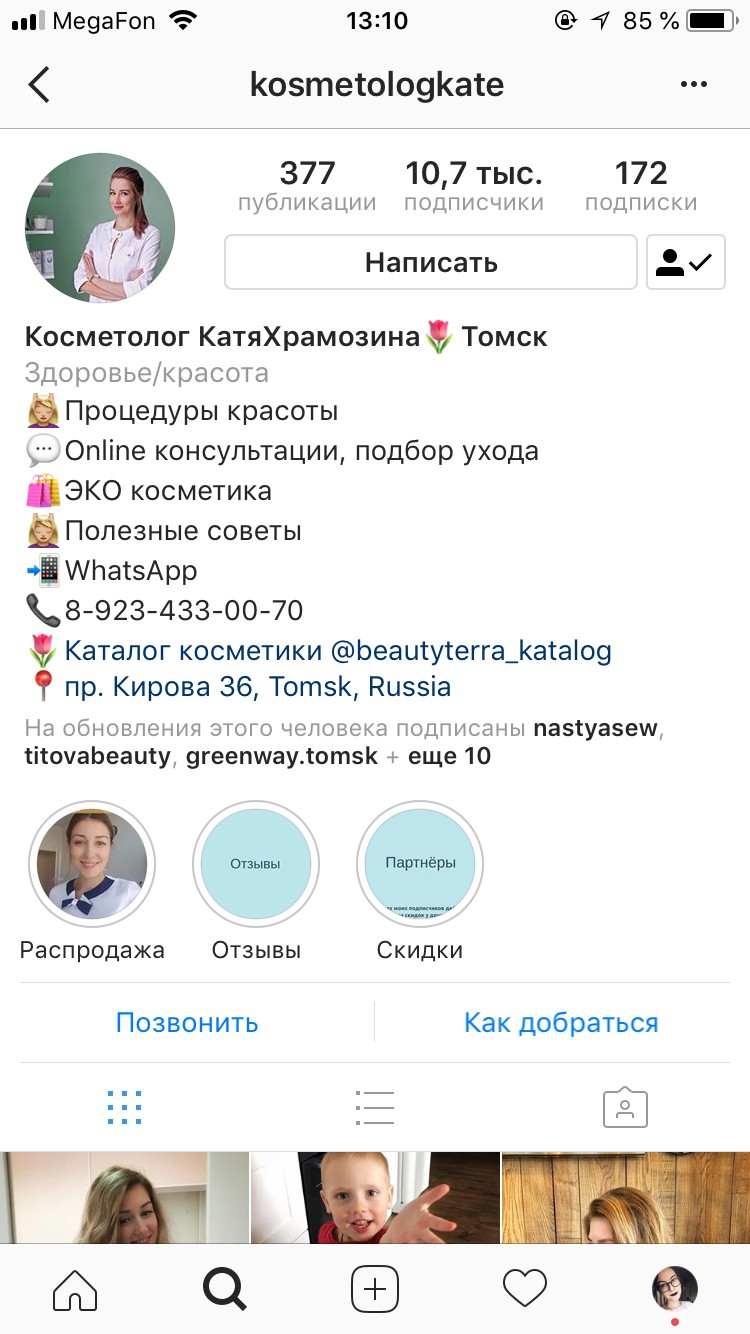The image size is (750, 1334).
Task: Go to the home feed tab
Action: pos(75,1290)
